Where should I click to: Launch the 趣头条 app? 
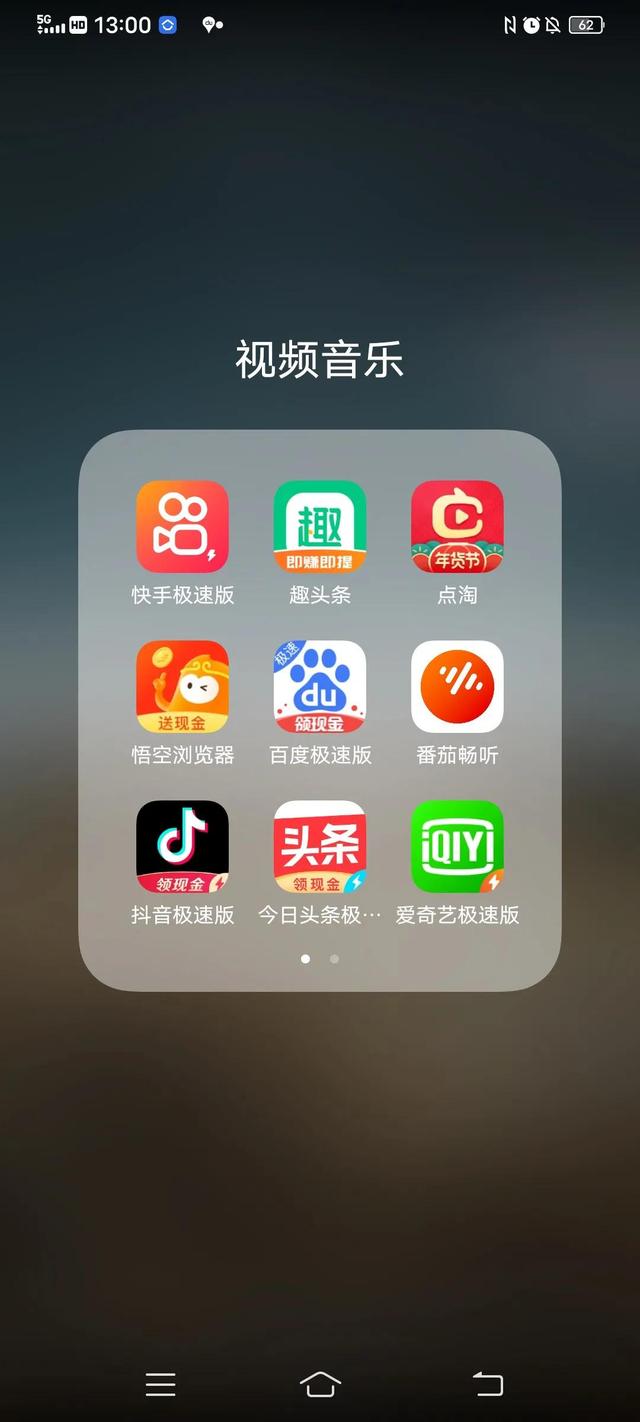(320, 526)
